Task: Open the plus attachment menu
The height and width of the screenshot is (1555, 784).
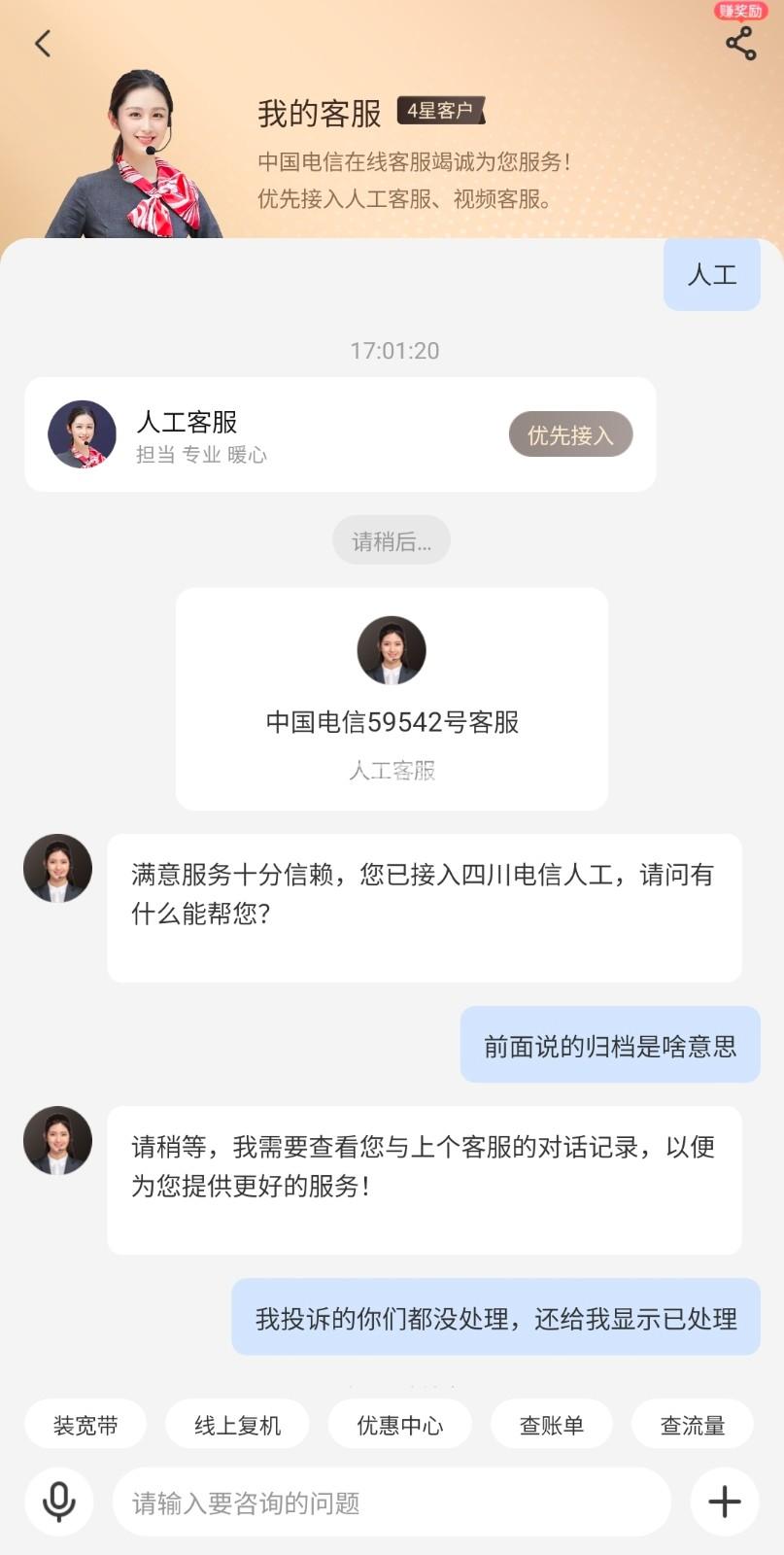Action: point(724,1502)
